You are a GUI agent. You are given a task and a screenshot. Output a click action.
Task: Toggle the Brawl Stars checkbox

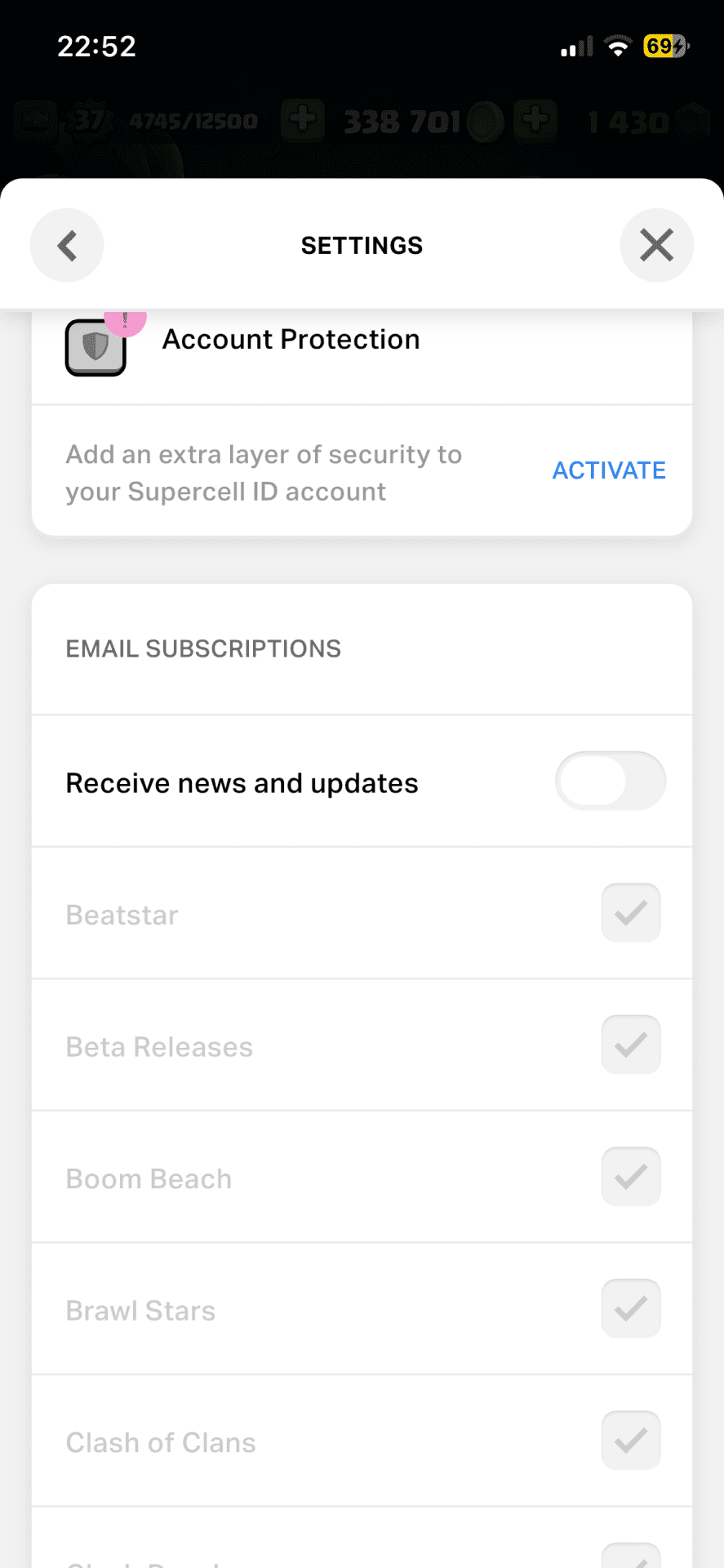tap(631, 1309)
